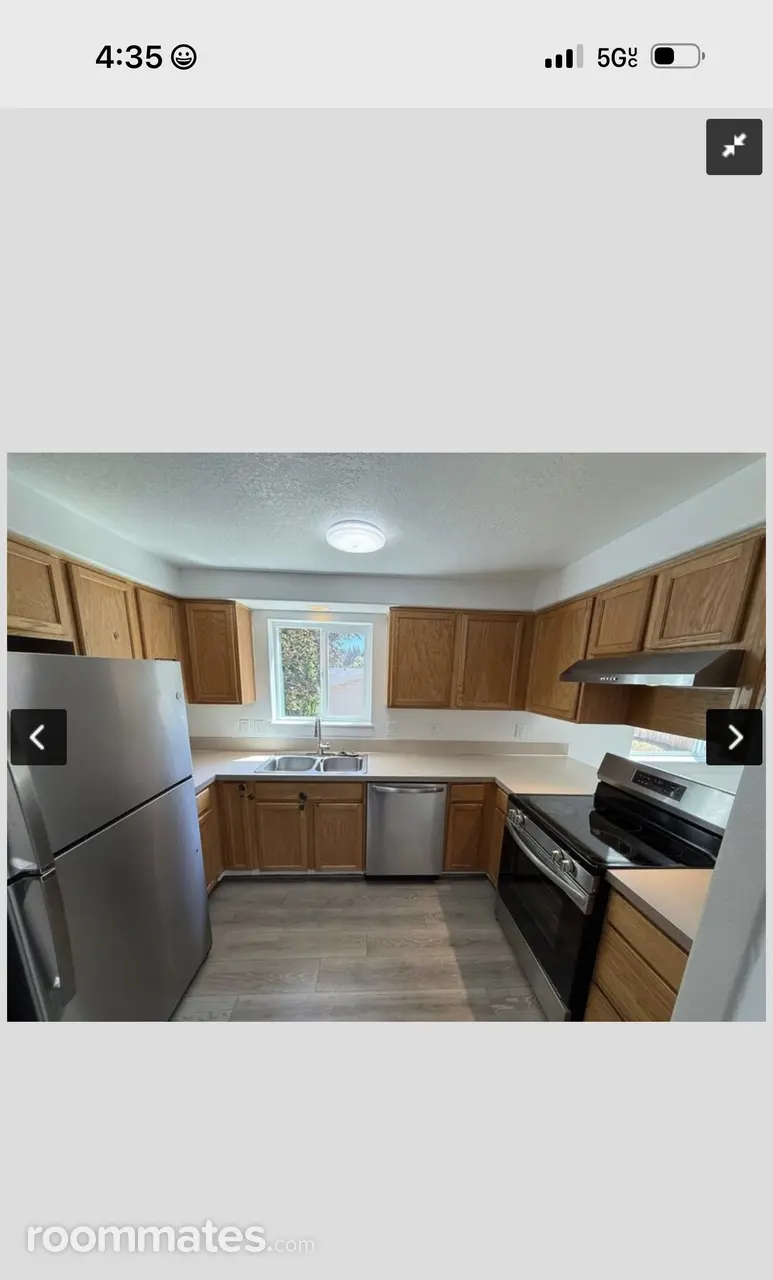Show the next photo

click(x=734, y=737)
